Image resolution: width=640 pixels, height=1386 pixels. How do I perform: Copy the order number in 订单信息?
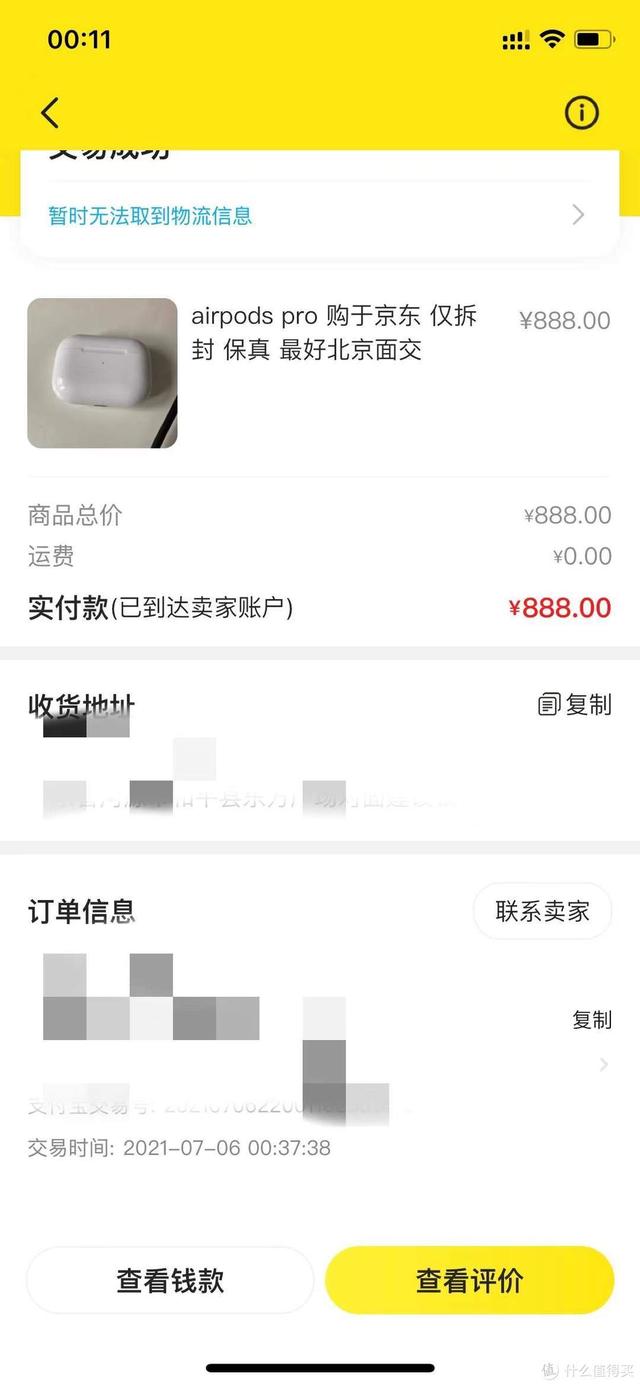click(591, 1019)
